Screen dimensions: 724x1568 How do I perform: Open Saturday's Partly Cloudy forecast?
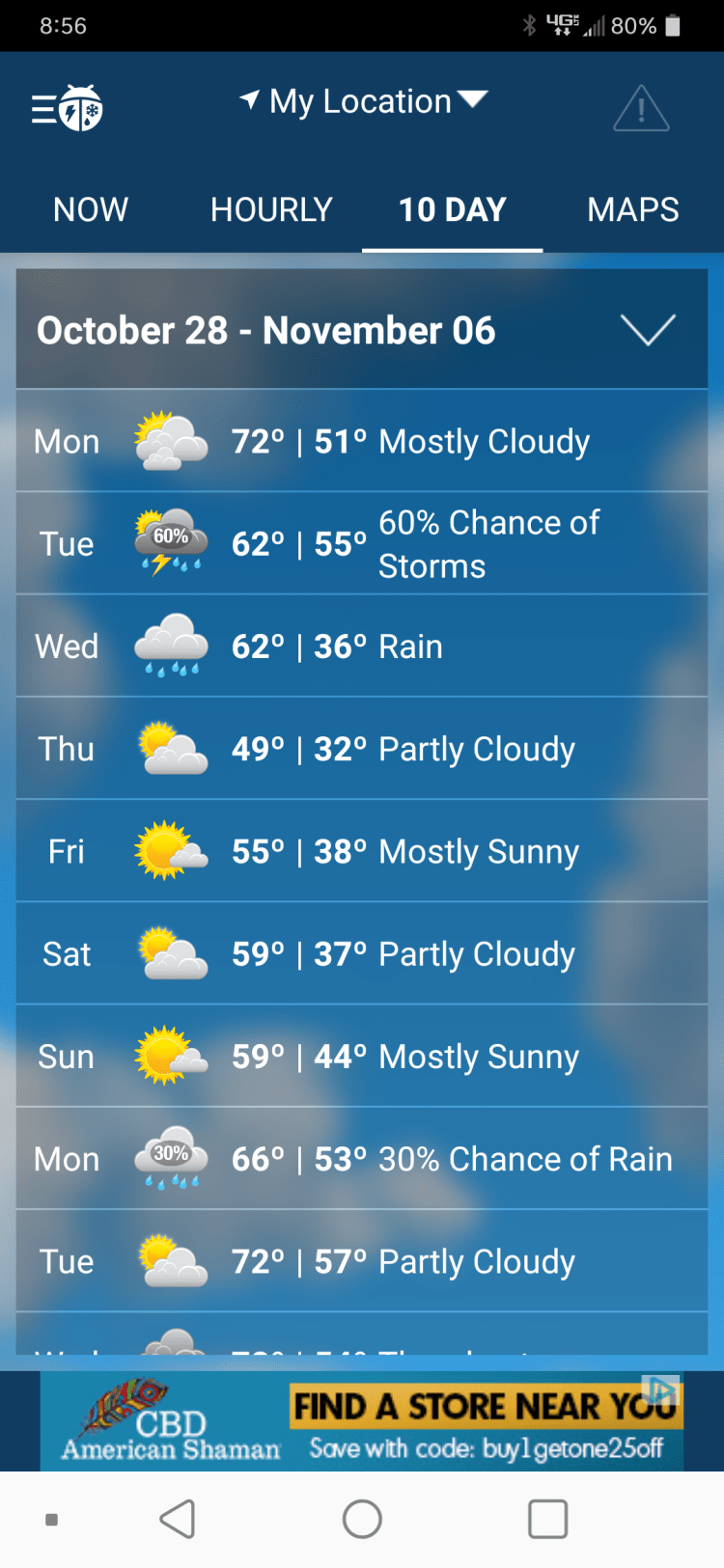[362, 953]
